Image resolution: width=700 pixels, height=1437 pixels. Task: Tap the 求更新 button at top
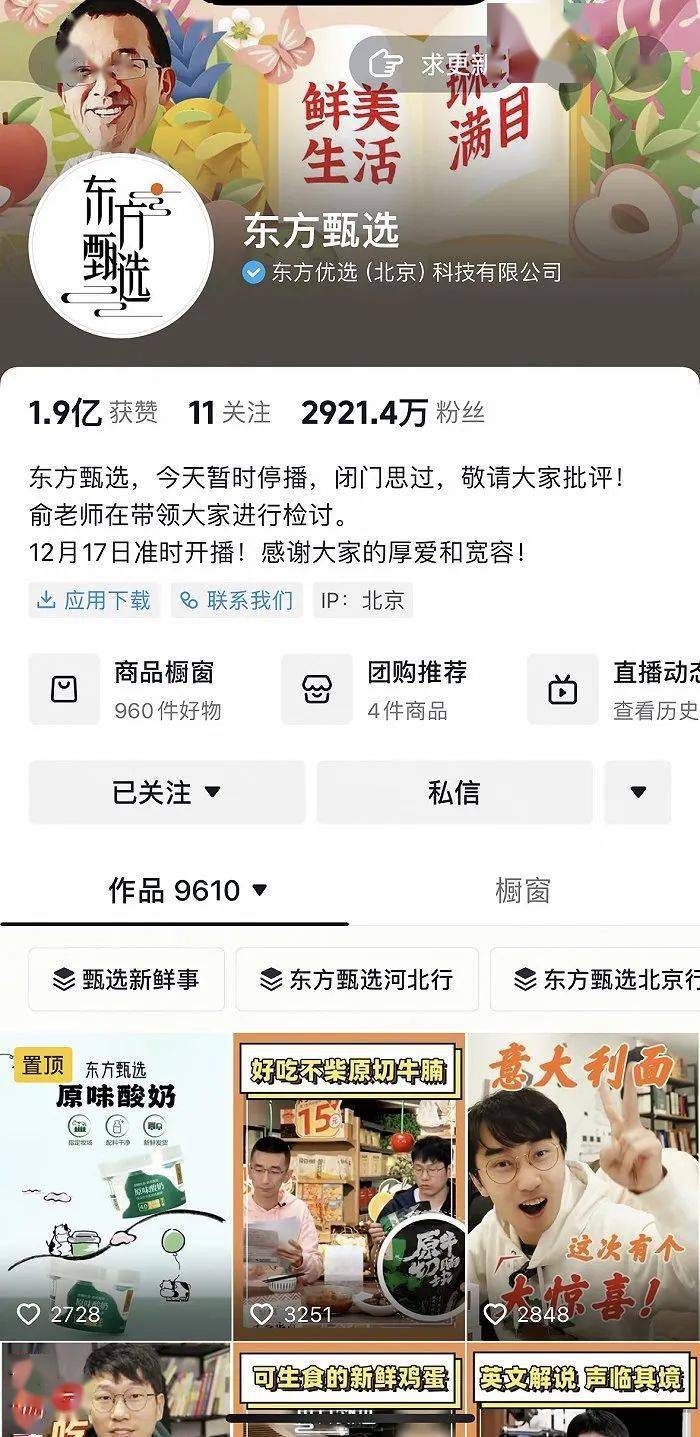pos(434,64)
